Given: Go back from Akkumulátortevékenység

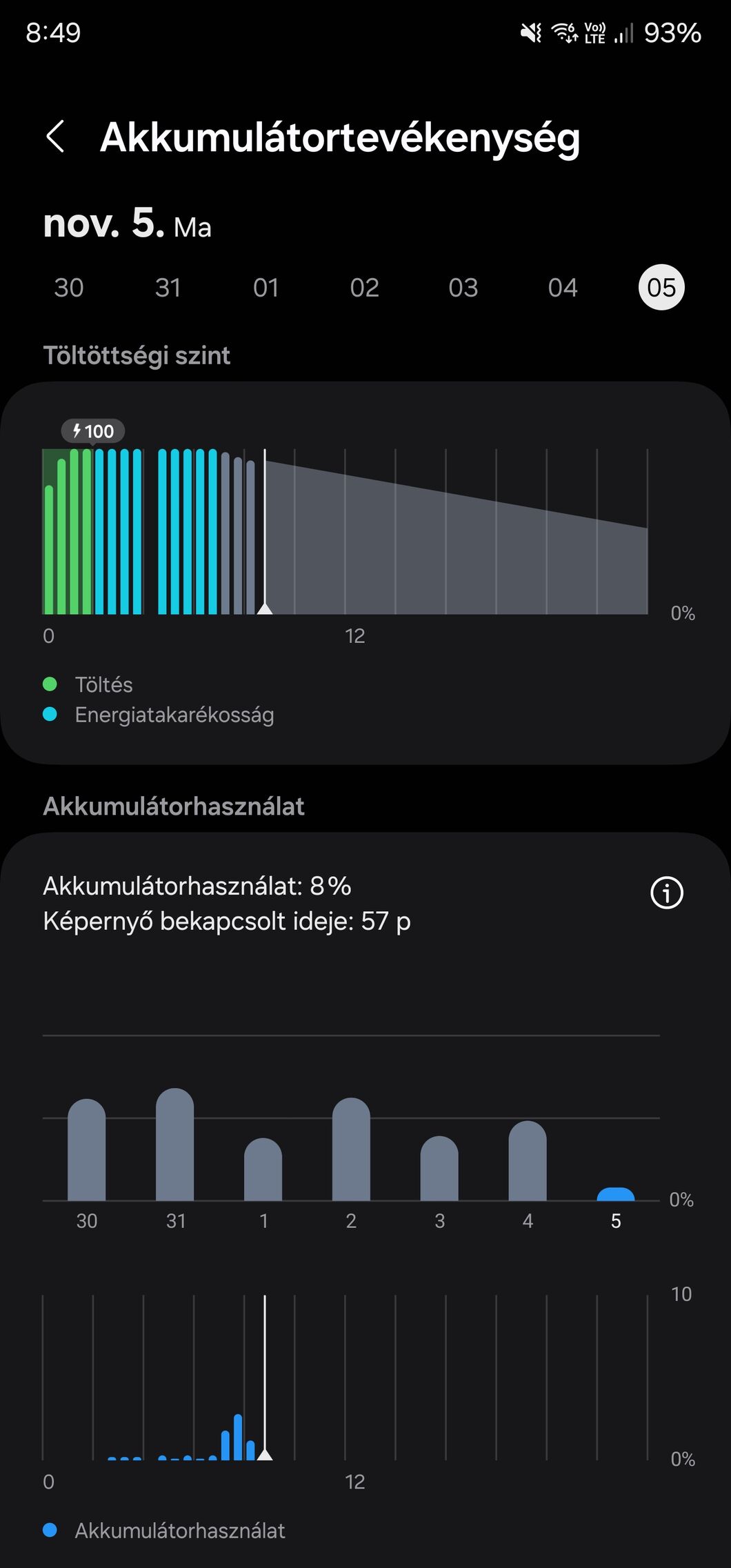Looking at the screenshot, I should pos(55,136).
